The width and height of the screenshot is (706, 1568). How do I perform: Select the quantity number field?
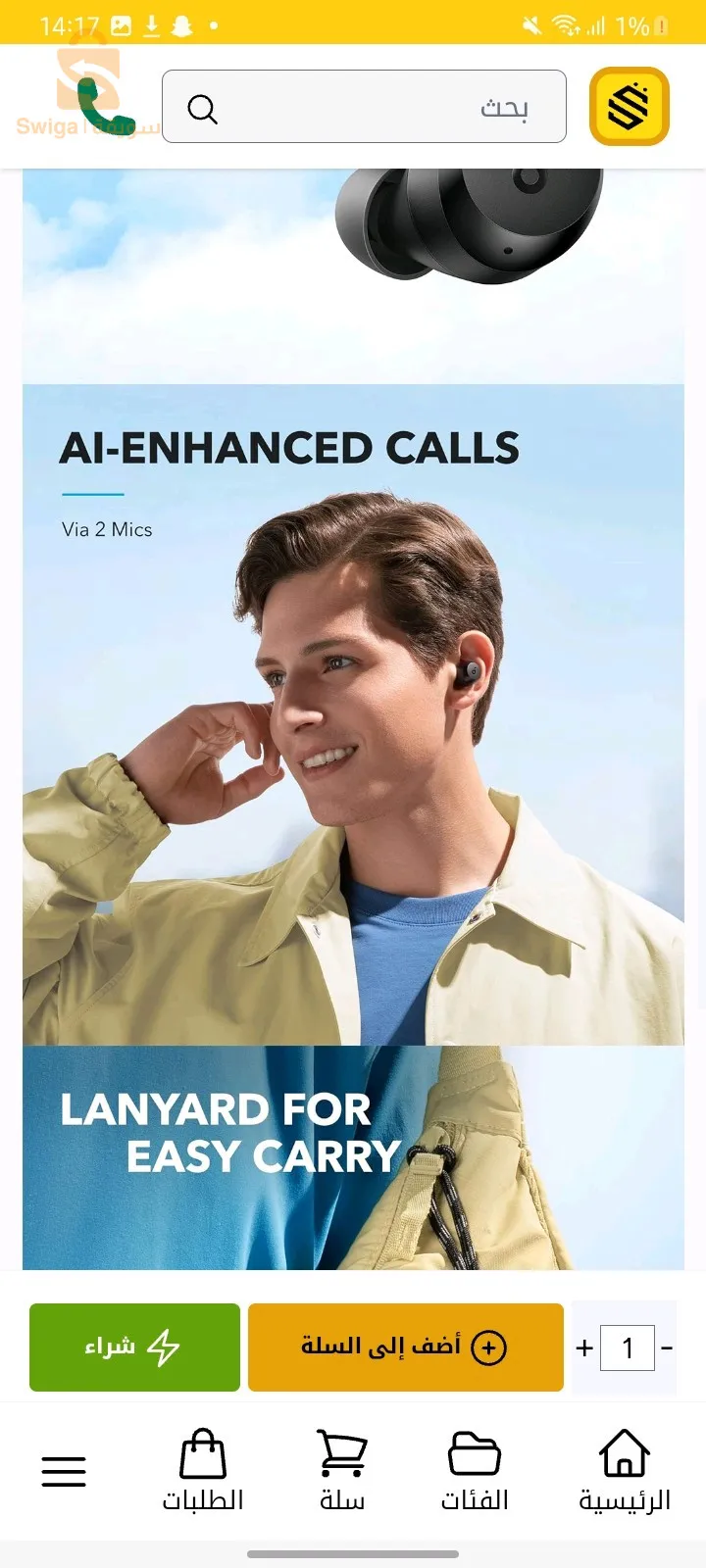click(x=627, y=1348)
